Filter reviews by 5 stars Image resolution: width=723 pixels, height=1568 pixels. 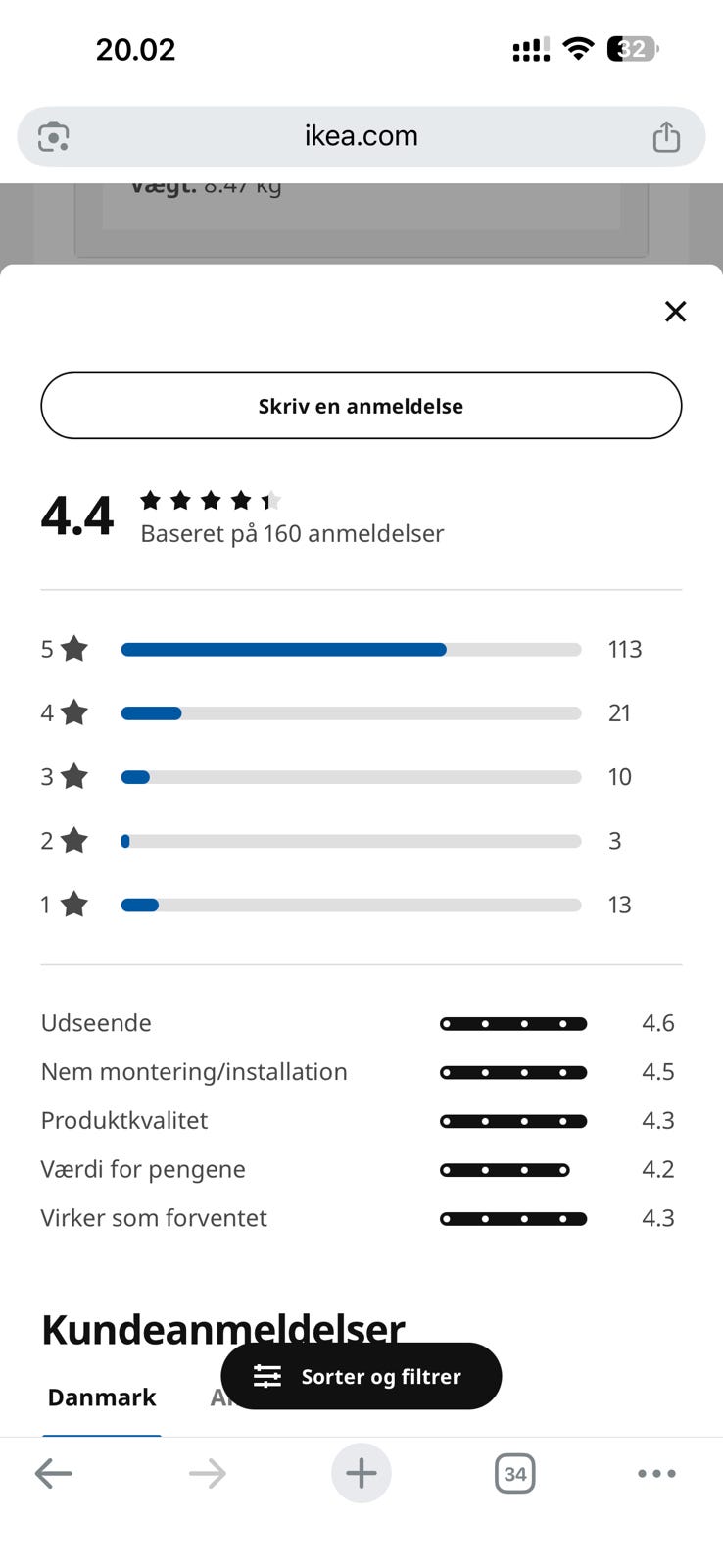click(342, 649)
